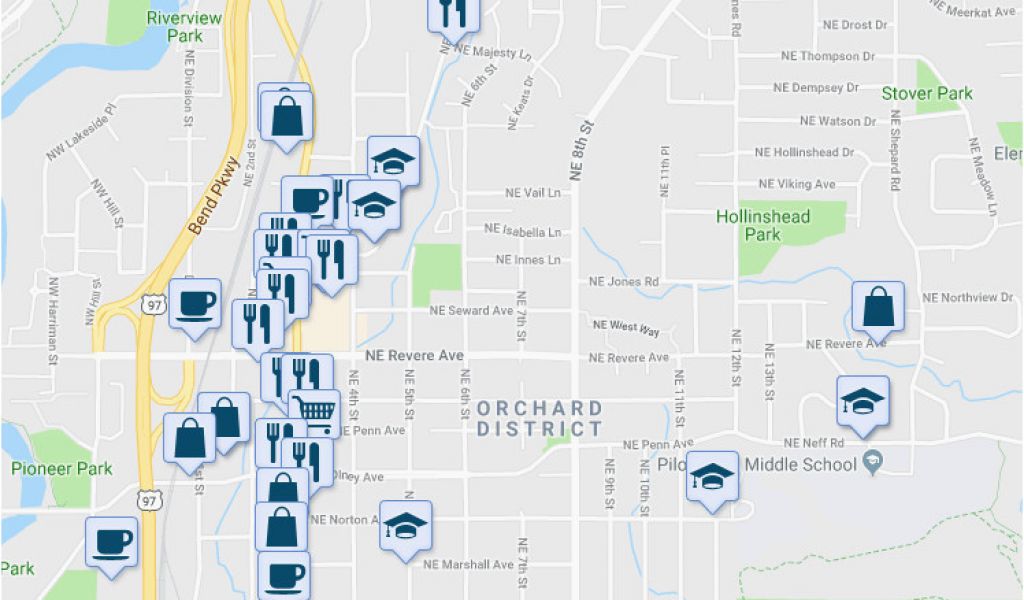Select the coffee cup marker beside the Highway 97 interchange
This screenshot has width=1024, height=600.
[x=194, y=303]
